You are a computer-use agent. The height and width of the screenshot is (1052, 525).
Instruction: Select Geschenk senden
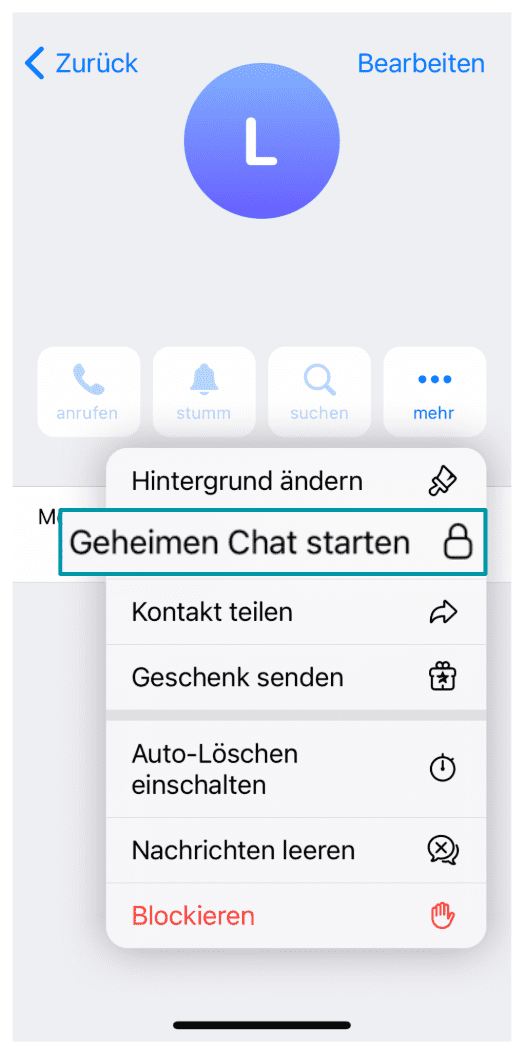tap(296, 677)
